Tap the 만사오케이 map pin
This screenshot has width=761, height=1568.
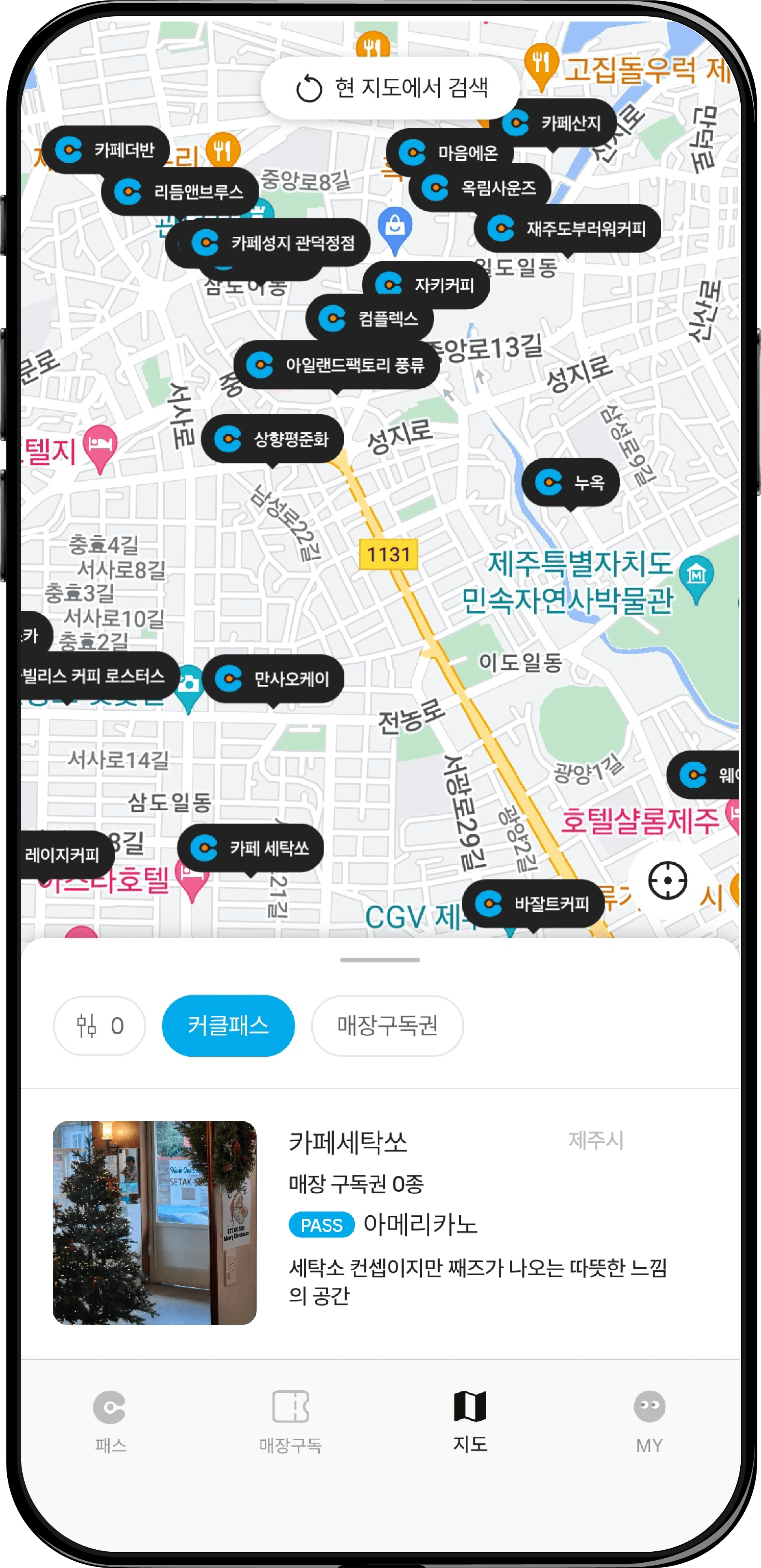(x=273, y=679)
